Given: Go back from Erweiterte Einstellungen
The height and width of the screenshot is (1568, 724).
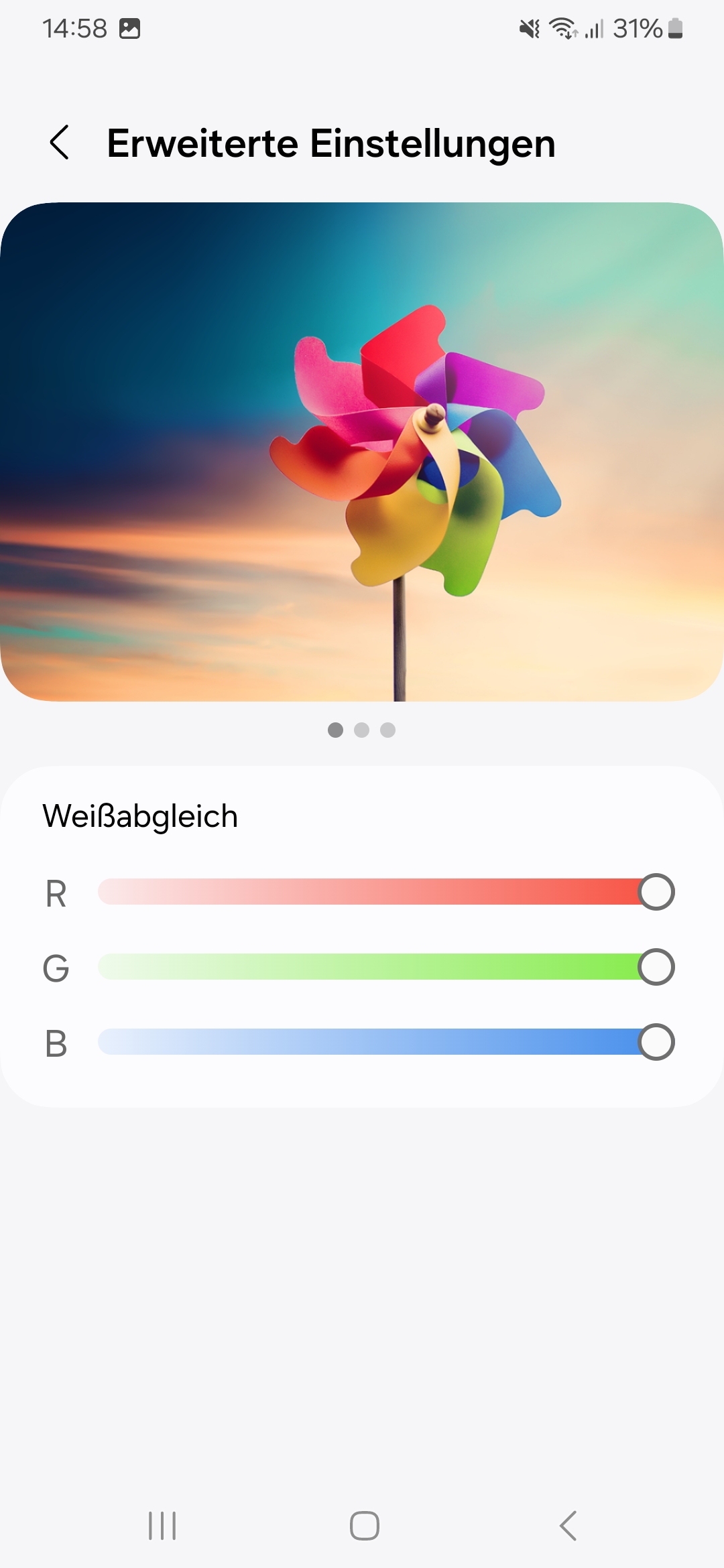Looking at the screenshot, I should [60, 143].
